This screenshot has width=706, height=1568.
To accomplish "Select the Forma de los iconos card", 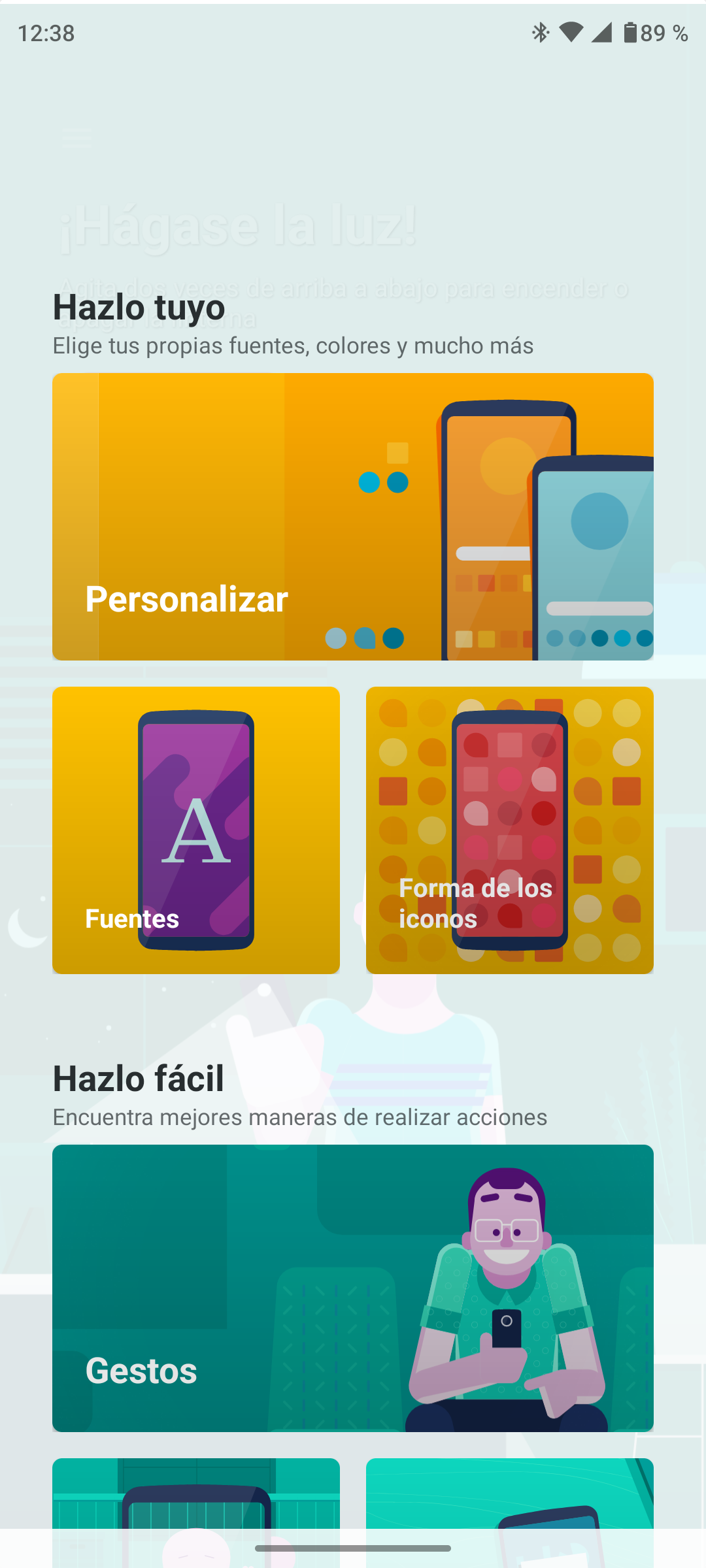I will point(510,830).
